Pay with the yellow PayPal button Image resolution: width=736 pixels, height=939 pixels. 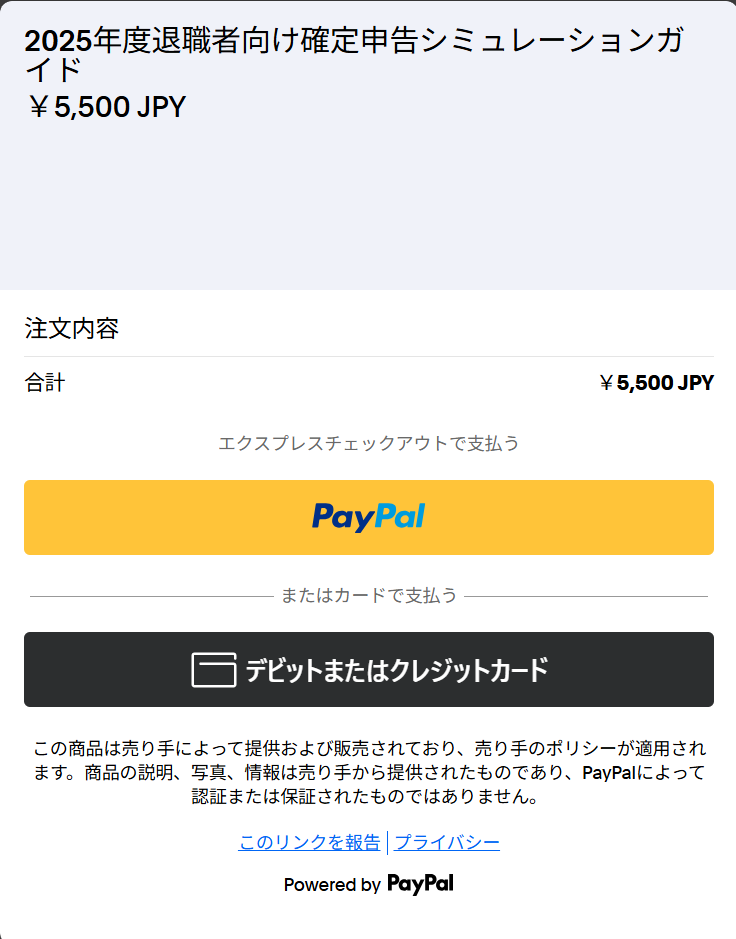click(368, 517)
